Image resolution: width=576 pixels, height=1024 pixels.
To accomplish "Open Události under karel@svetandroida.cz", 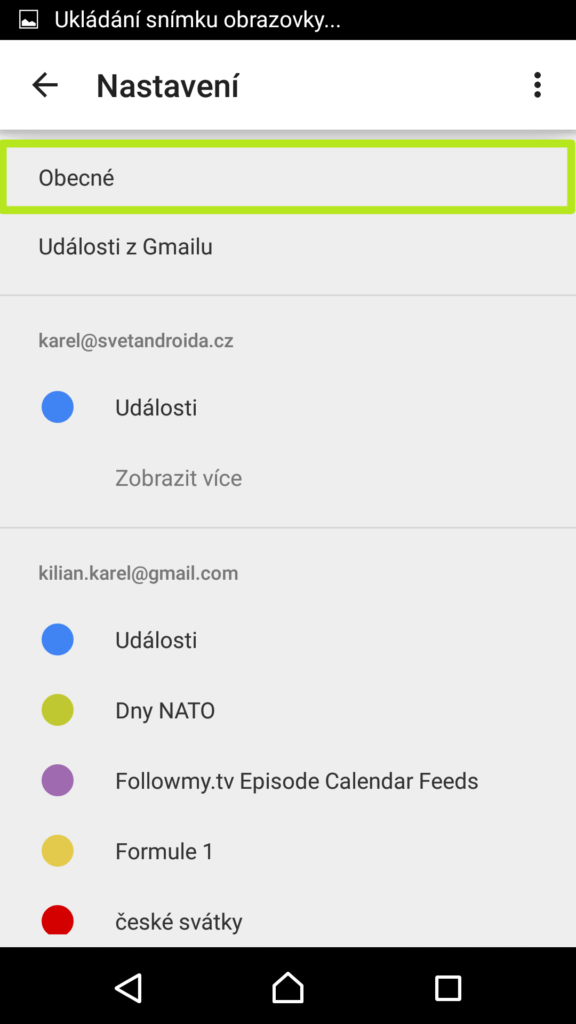I will coord(287,408).
